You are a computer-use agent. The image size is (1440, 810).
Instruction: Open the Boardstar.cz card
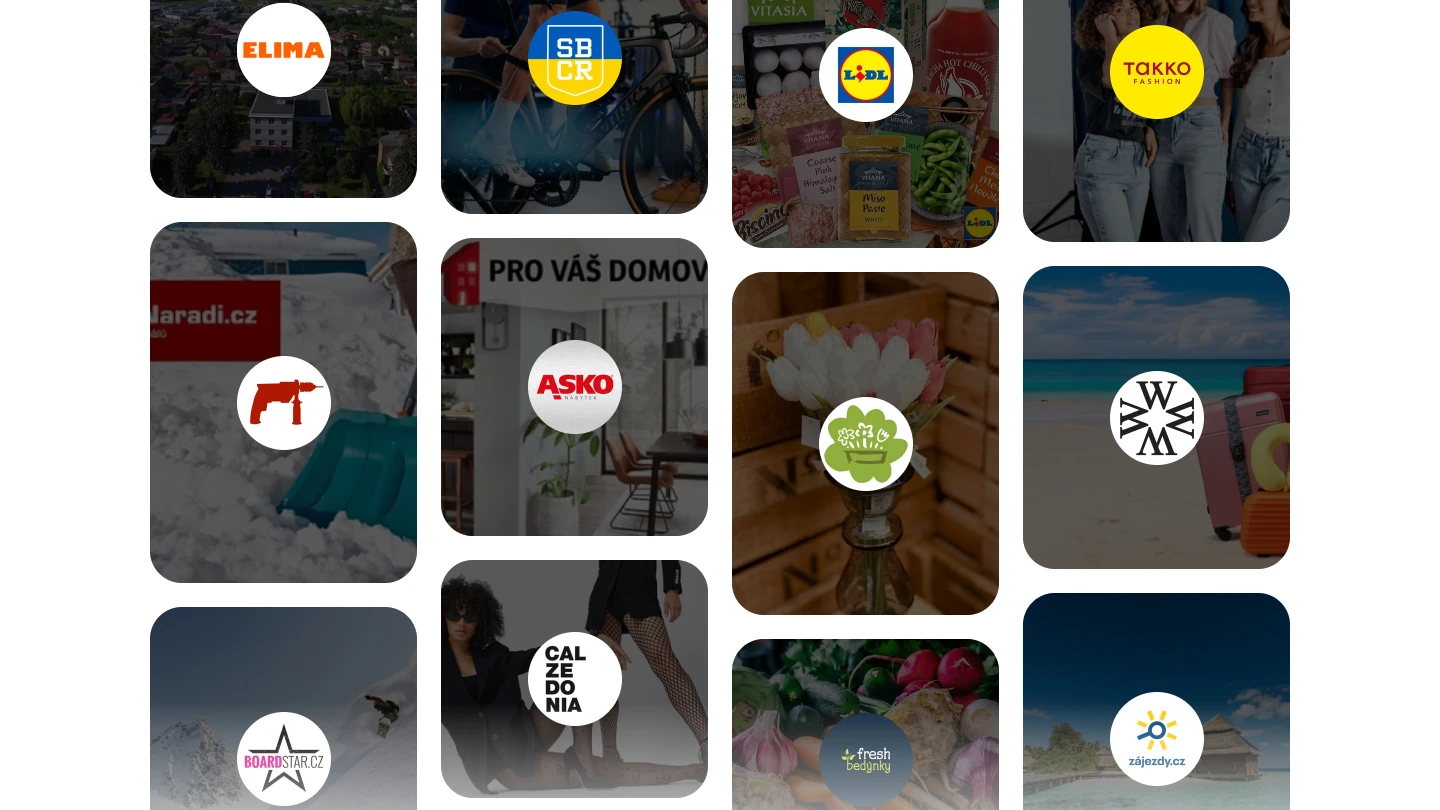[x=283, y=758]
